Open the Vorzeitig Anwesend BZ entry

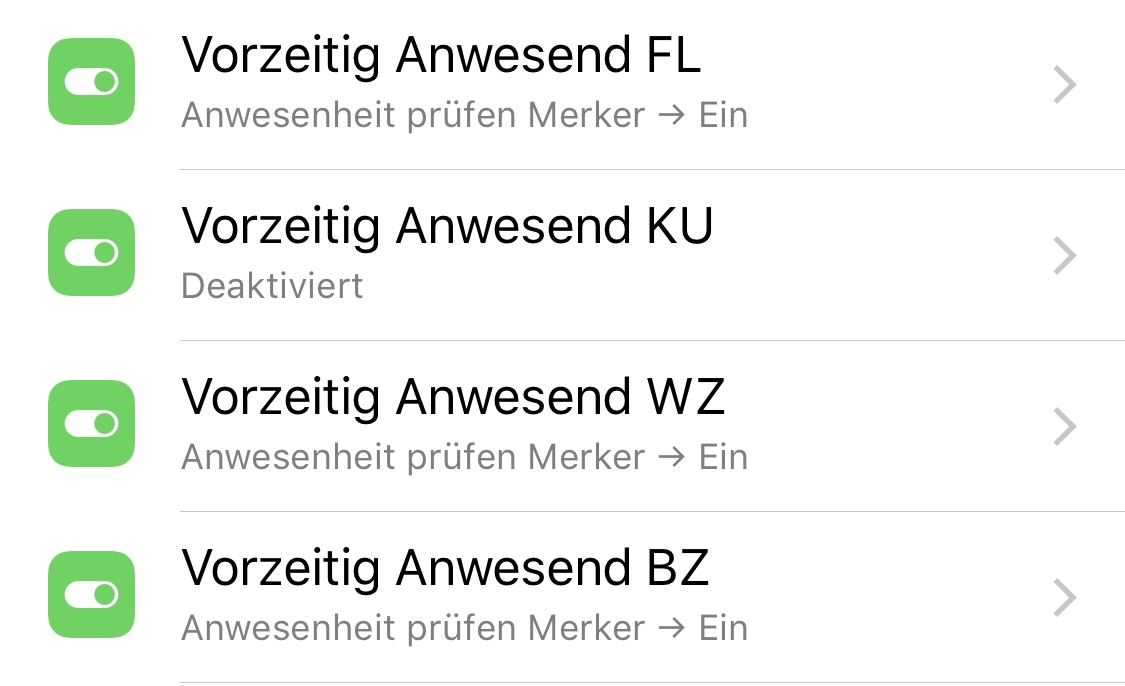coord(560,597)
